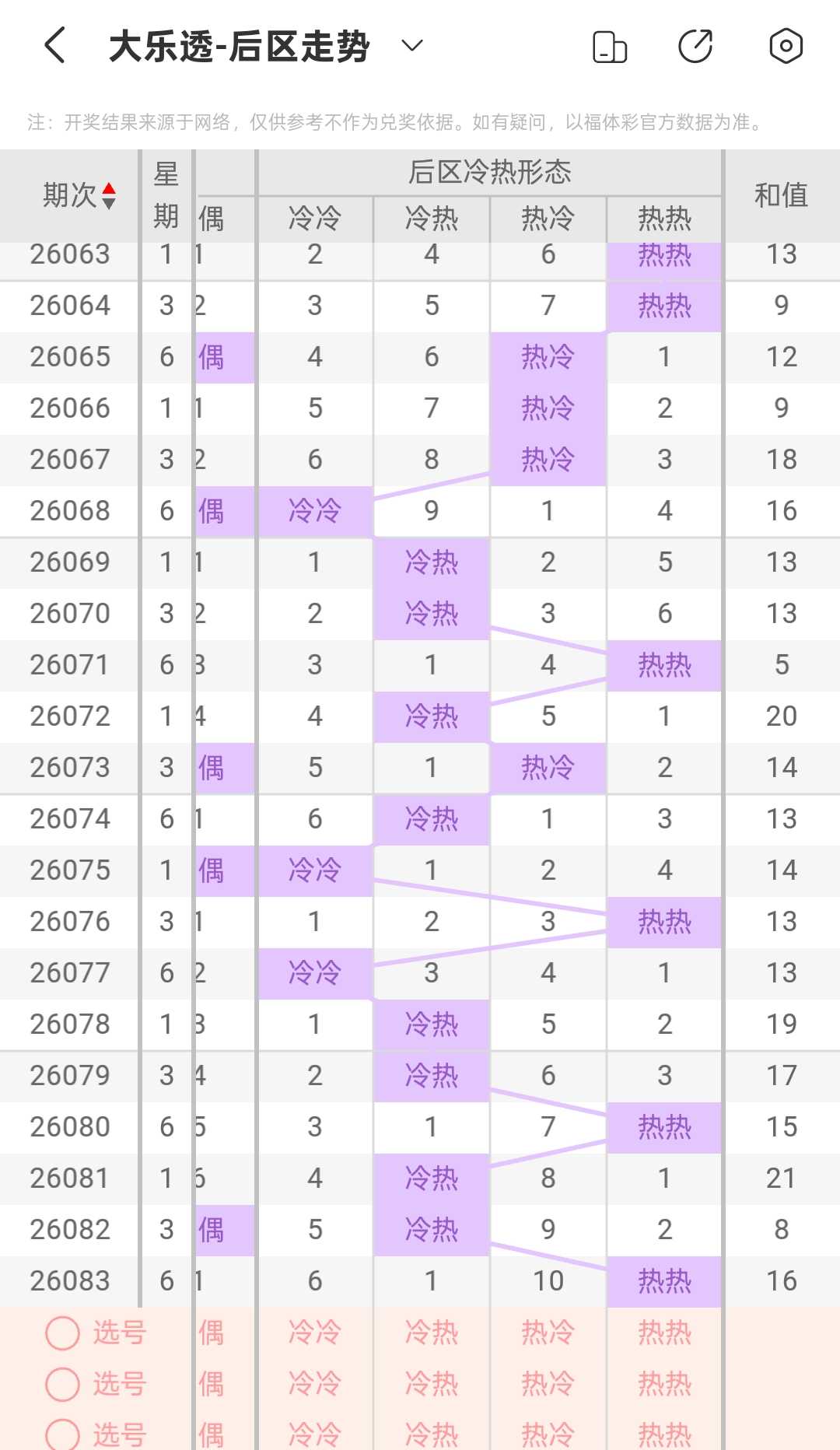Sort by 期次 column arrows

(109, 196)
